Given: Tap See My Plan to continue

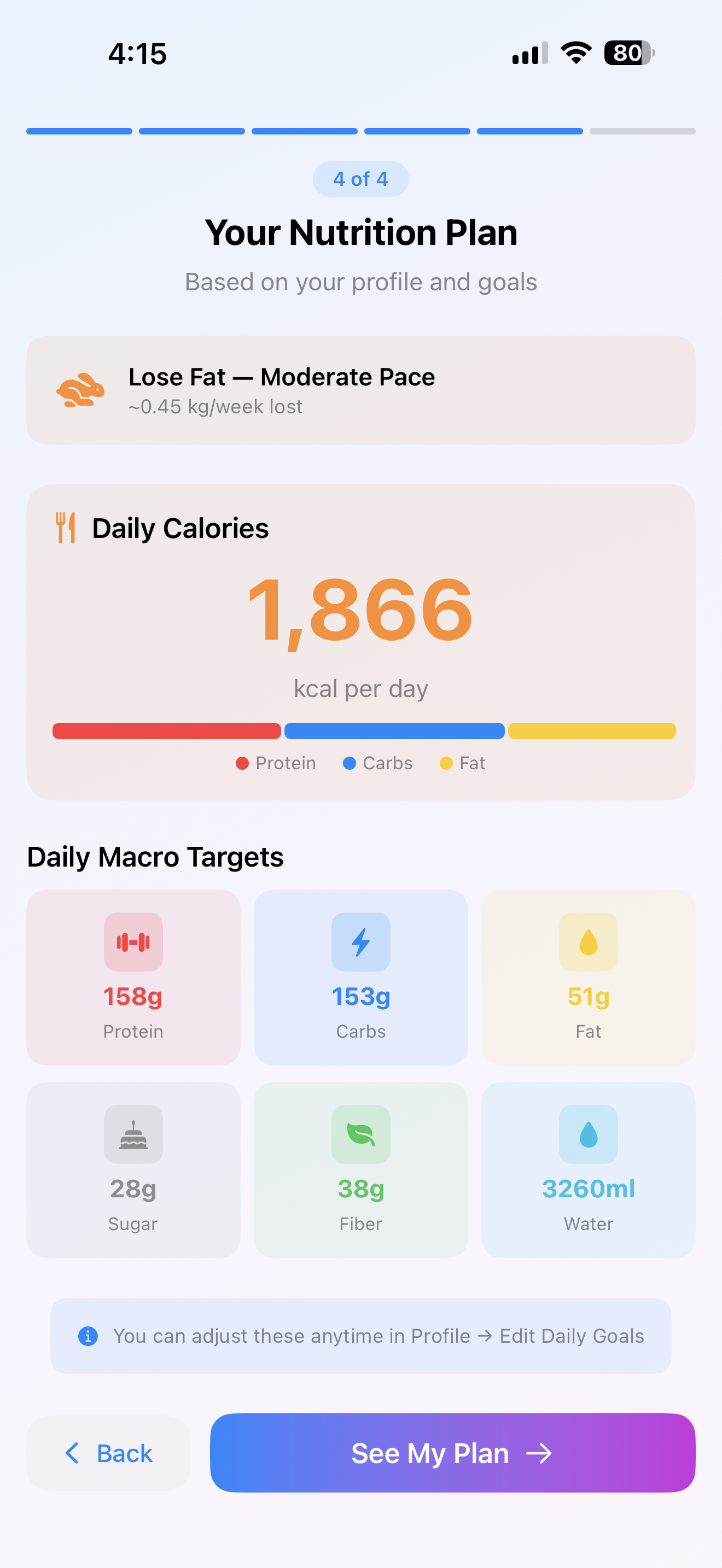Looking at the screenshot, I should coord(452,1453).
